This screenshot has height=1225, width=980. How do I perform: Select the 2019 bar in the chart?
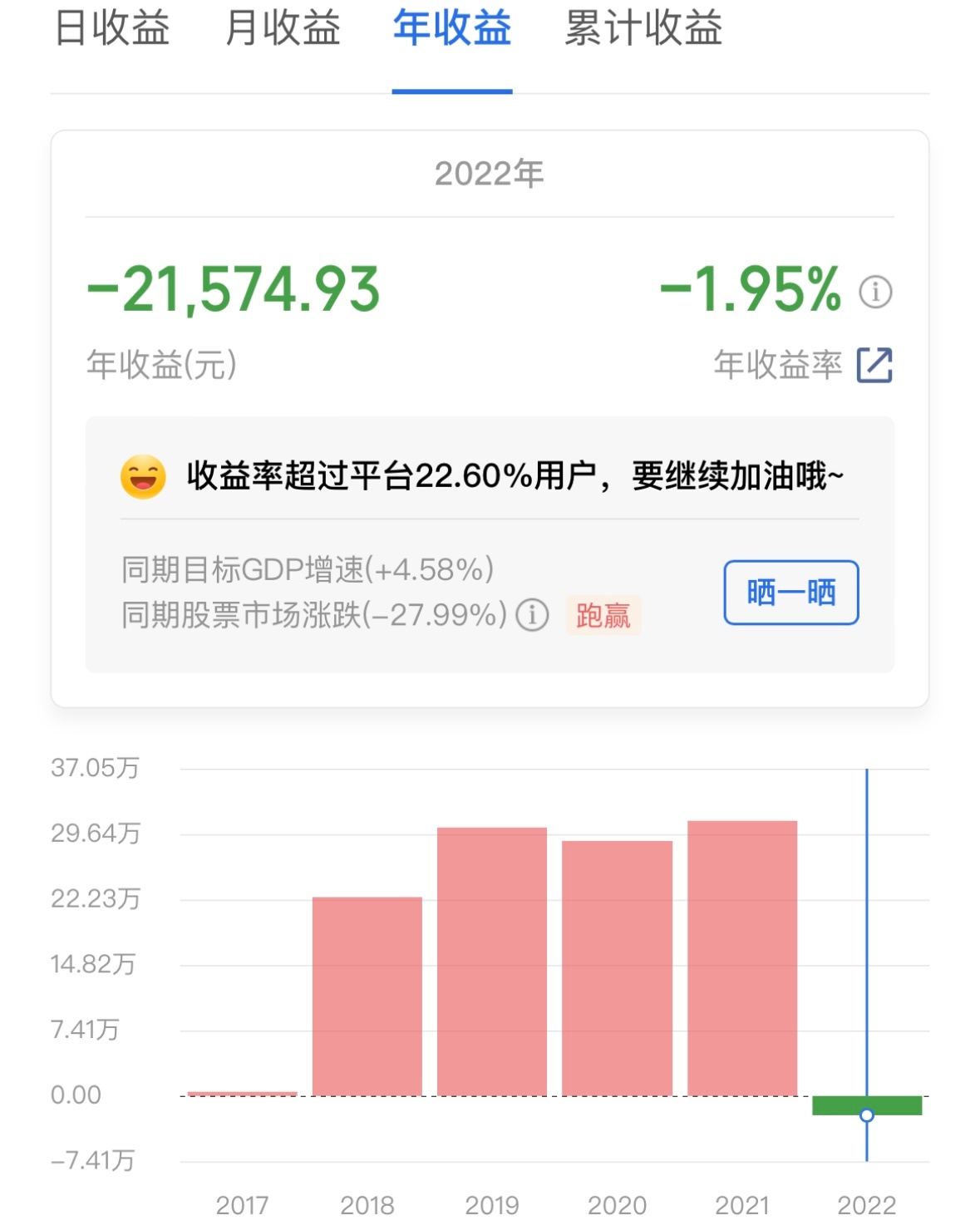tap(492, 961)
